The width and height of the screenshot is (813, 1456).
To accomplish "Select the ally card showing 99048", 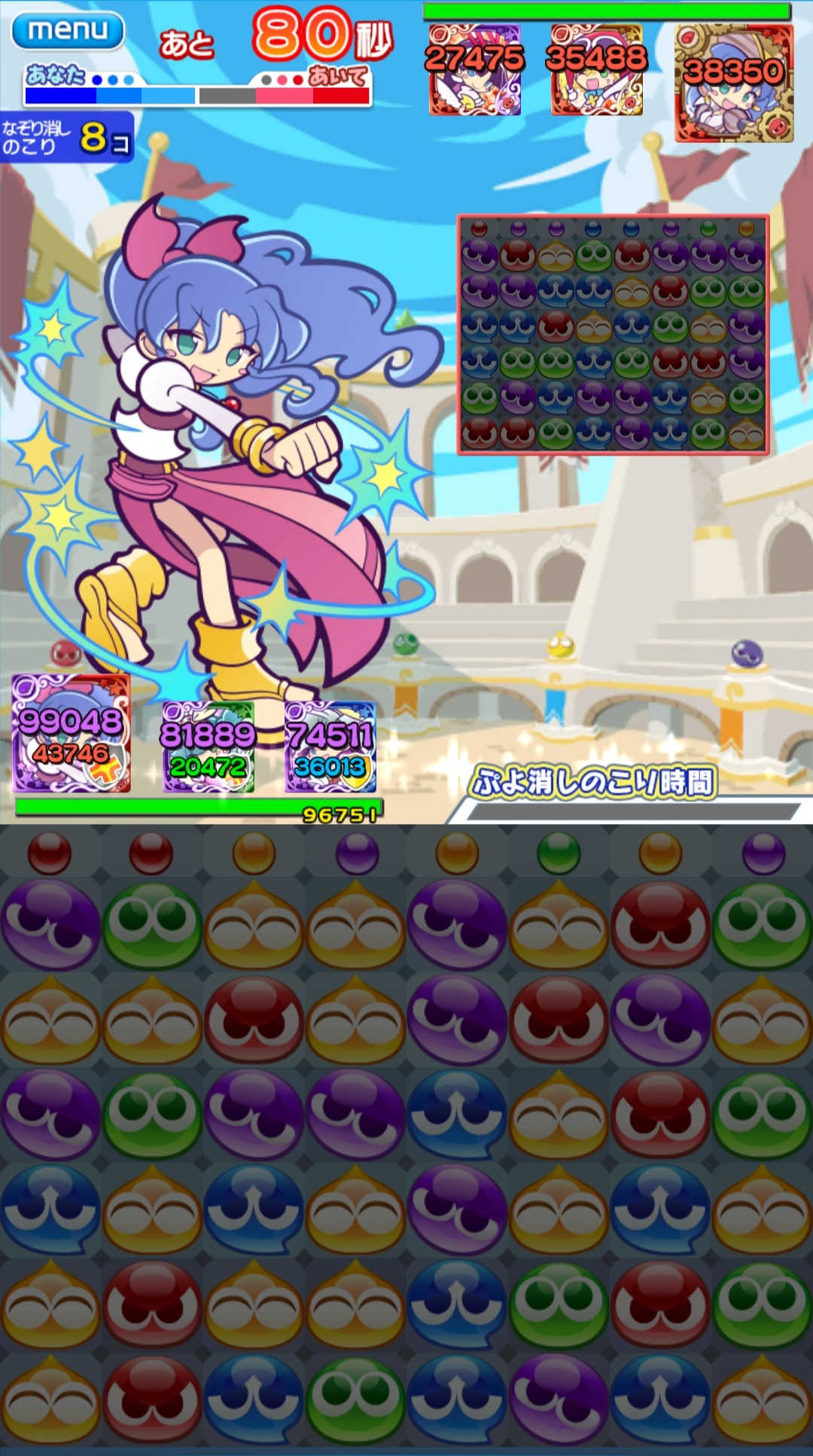I will pos(72,734).
